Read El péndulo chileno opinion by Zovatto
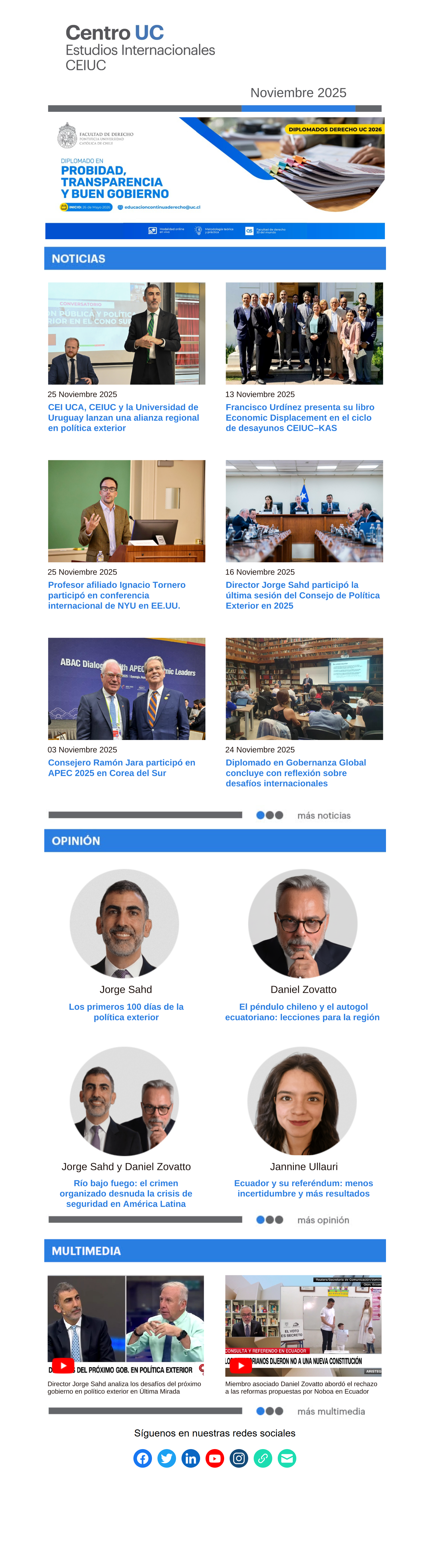 pyautogui.click(x=303, y=1012)
